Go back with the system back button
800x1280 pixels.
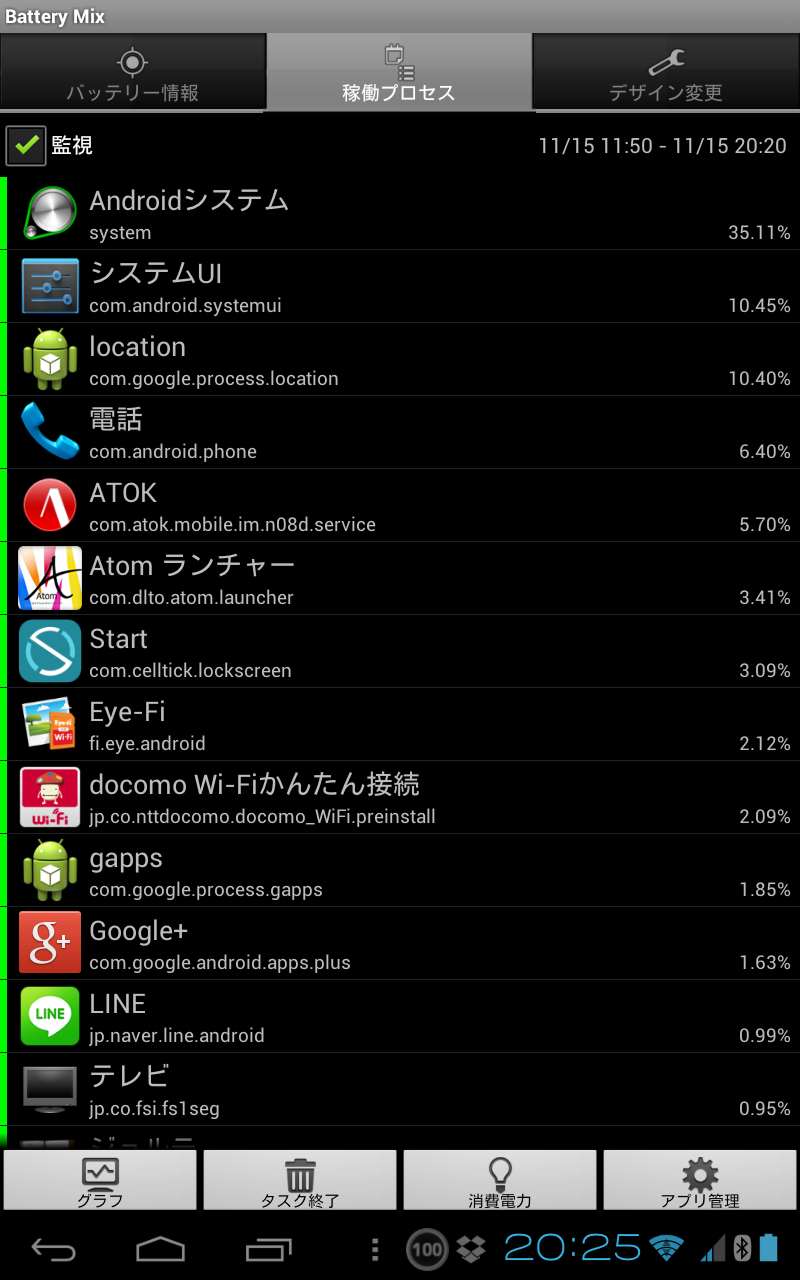coord(54,1248)
